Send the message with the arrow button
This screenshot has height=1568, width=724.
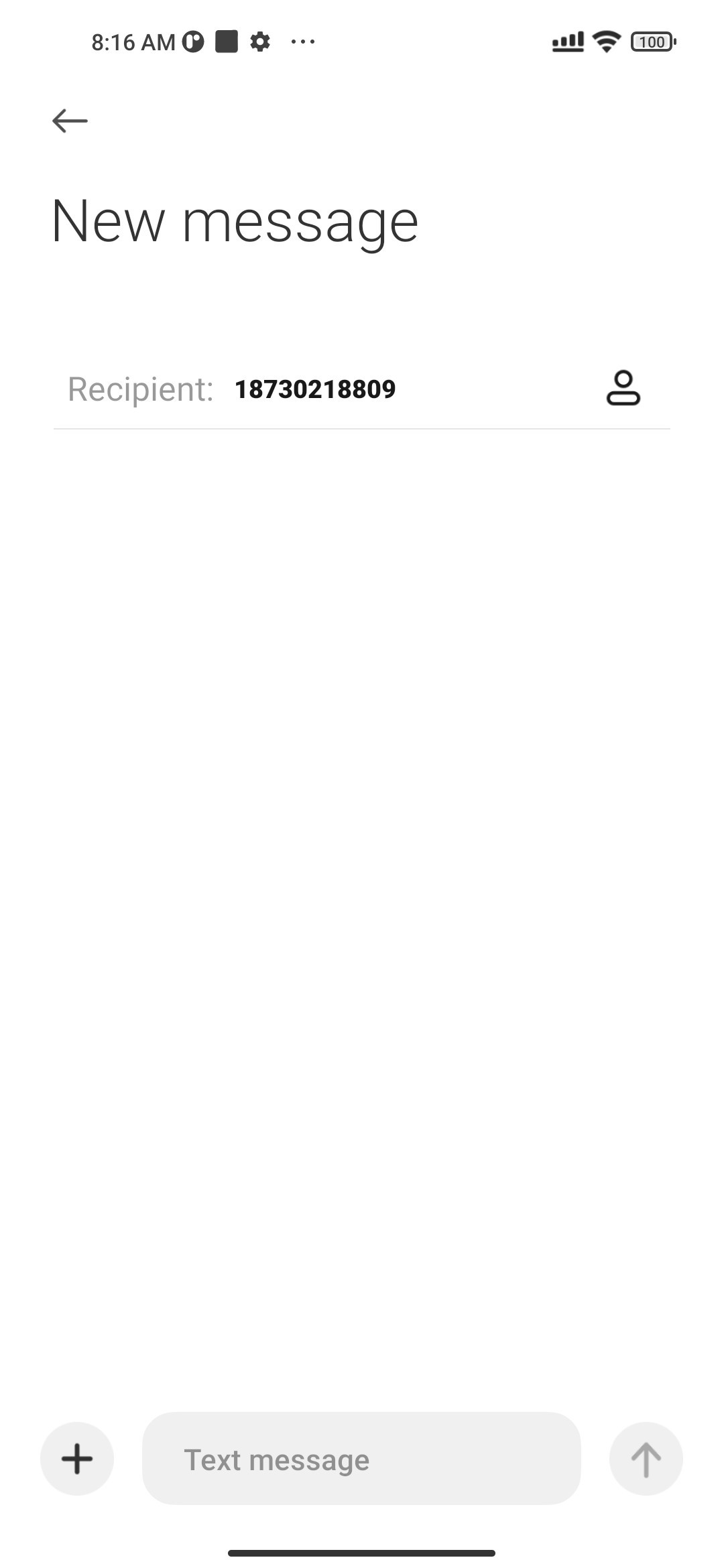(x=646, y=1459)
